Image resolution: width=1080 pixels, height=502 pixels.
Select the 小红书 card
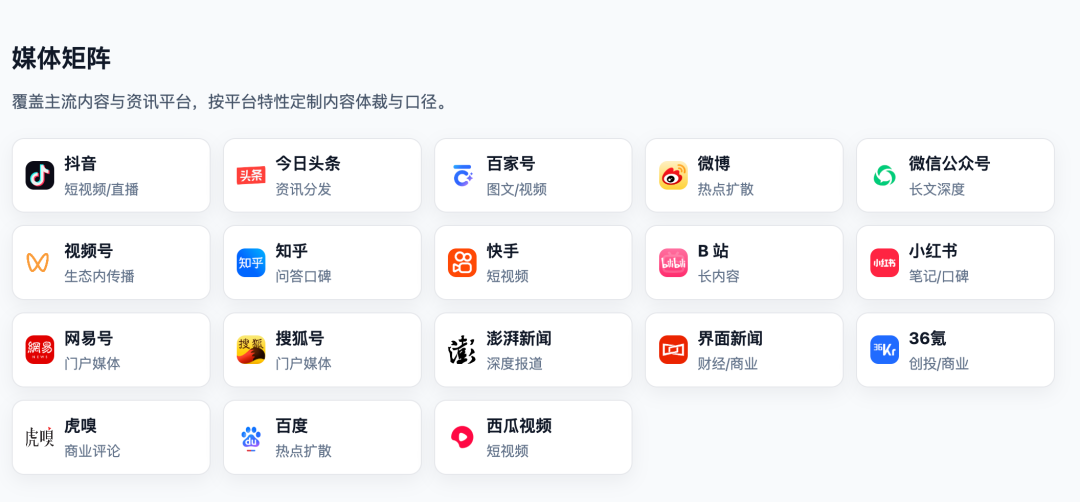point(955,262)
